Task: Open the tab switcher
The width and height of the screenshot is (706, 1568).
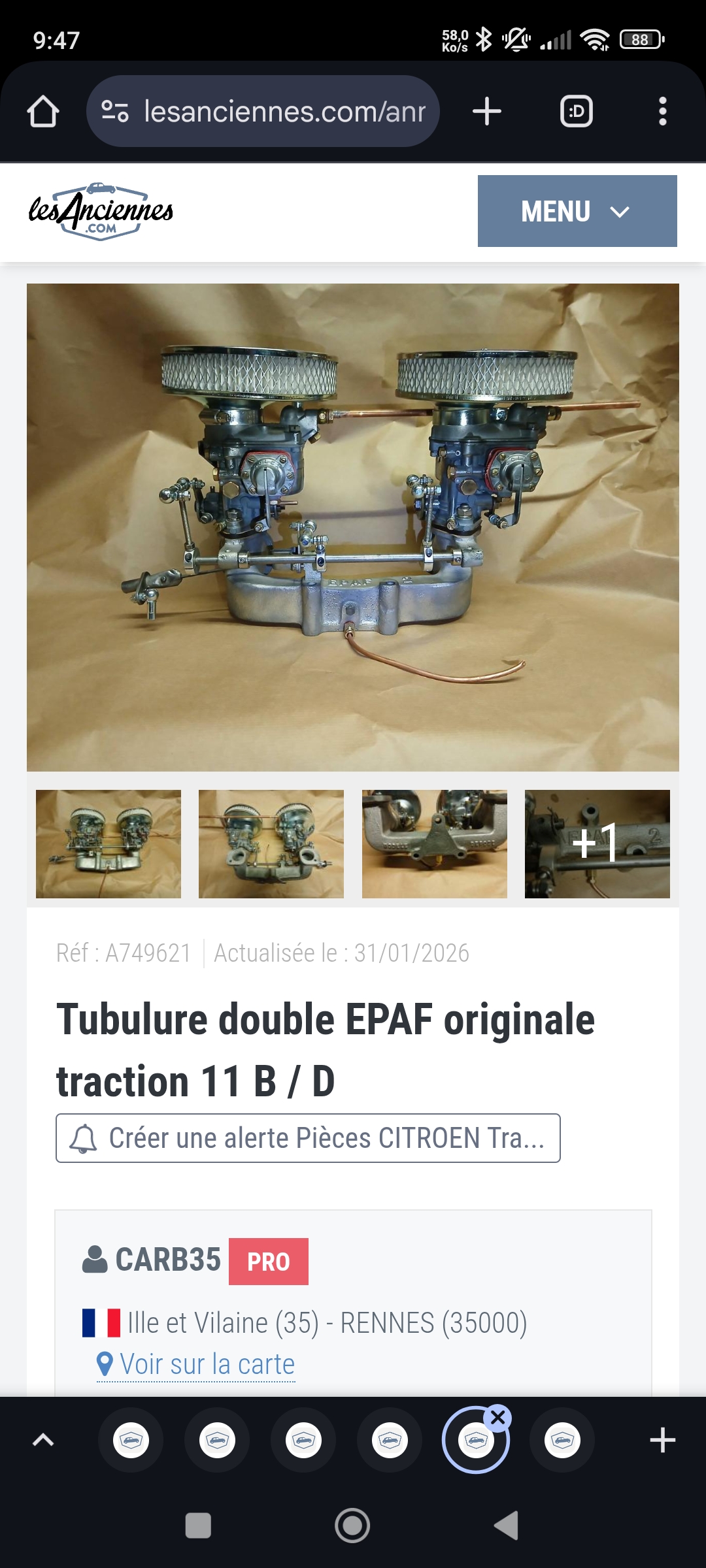Action: tap(577, 111)
